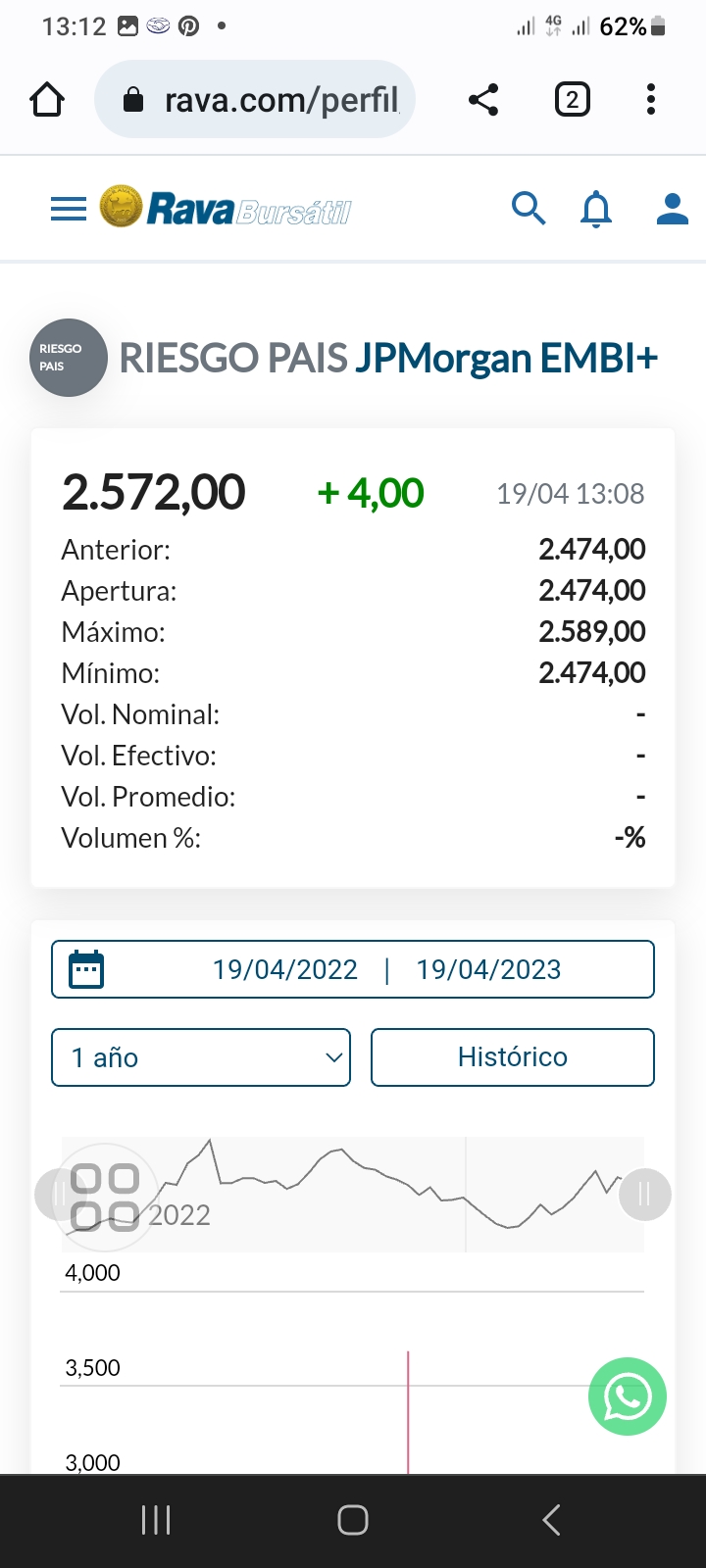Share this page
The width and height of the screenshot is (706, 1568).
[x=483, y=100]
